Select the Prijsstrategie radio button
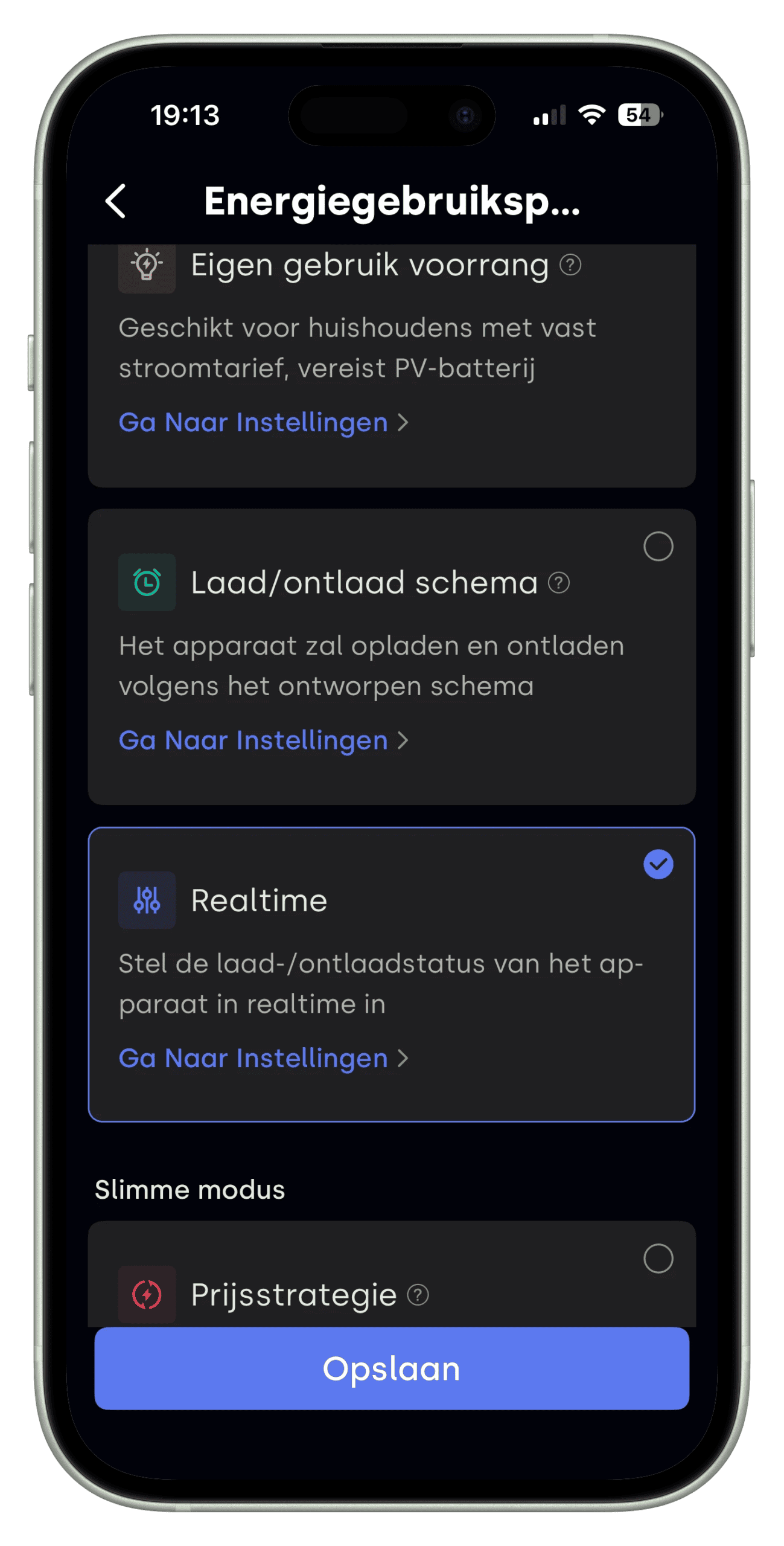The image size is (784, 1546). coord(658,1259)
